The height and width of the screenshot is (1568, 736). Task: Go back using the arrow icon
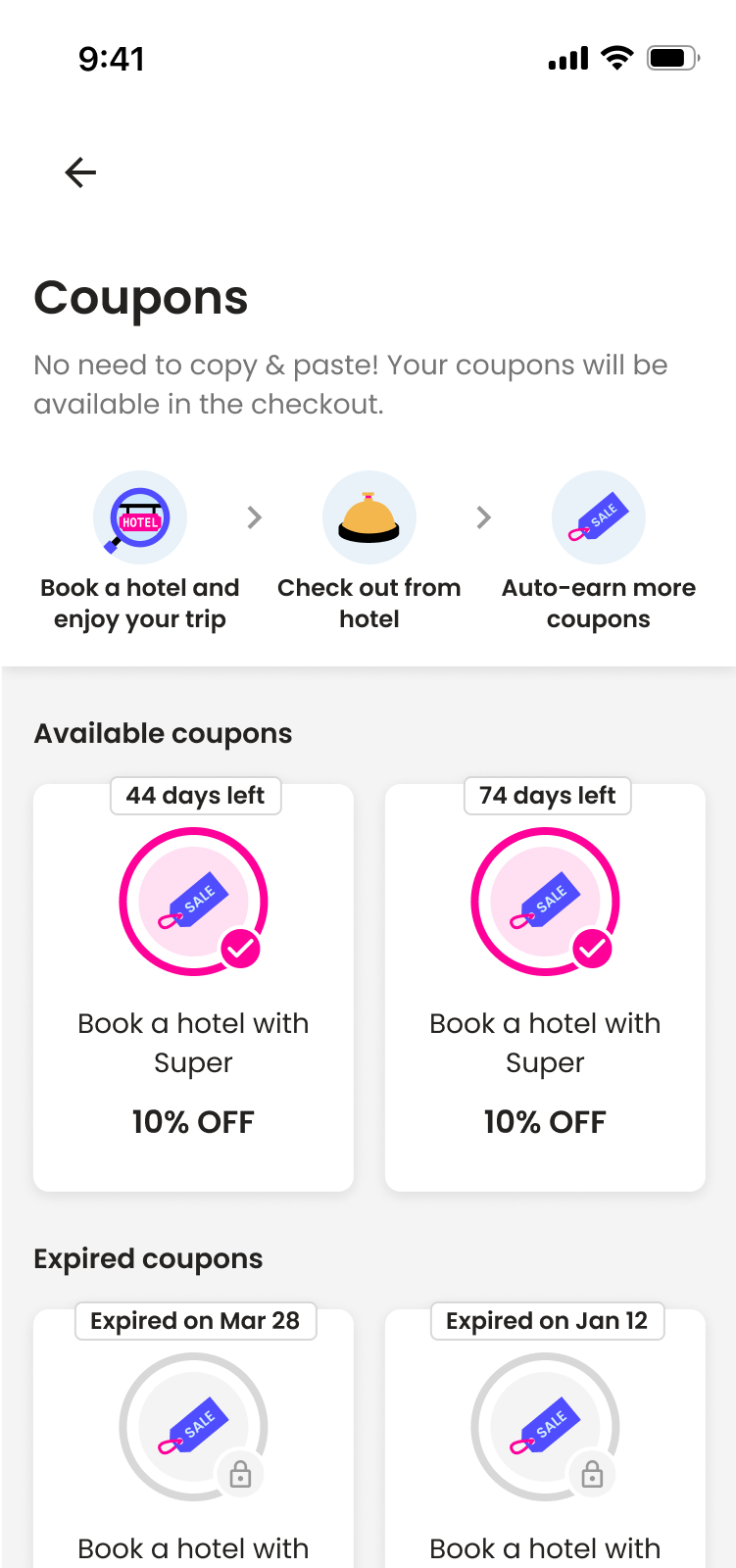(x=80, y=172)
